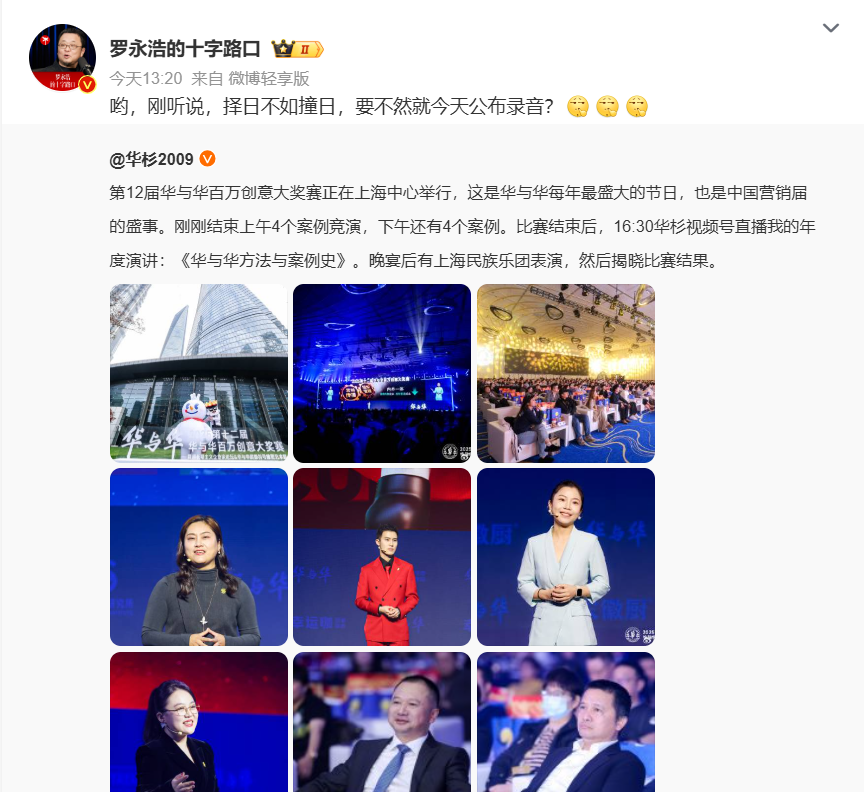Expand the post options chevron
The image size is (864, 792).
pos(830,28)
